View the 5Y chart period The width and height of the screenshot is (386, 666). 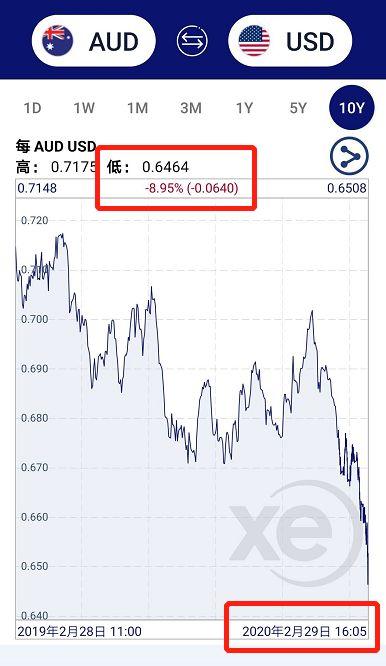[x=298, y=108]
